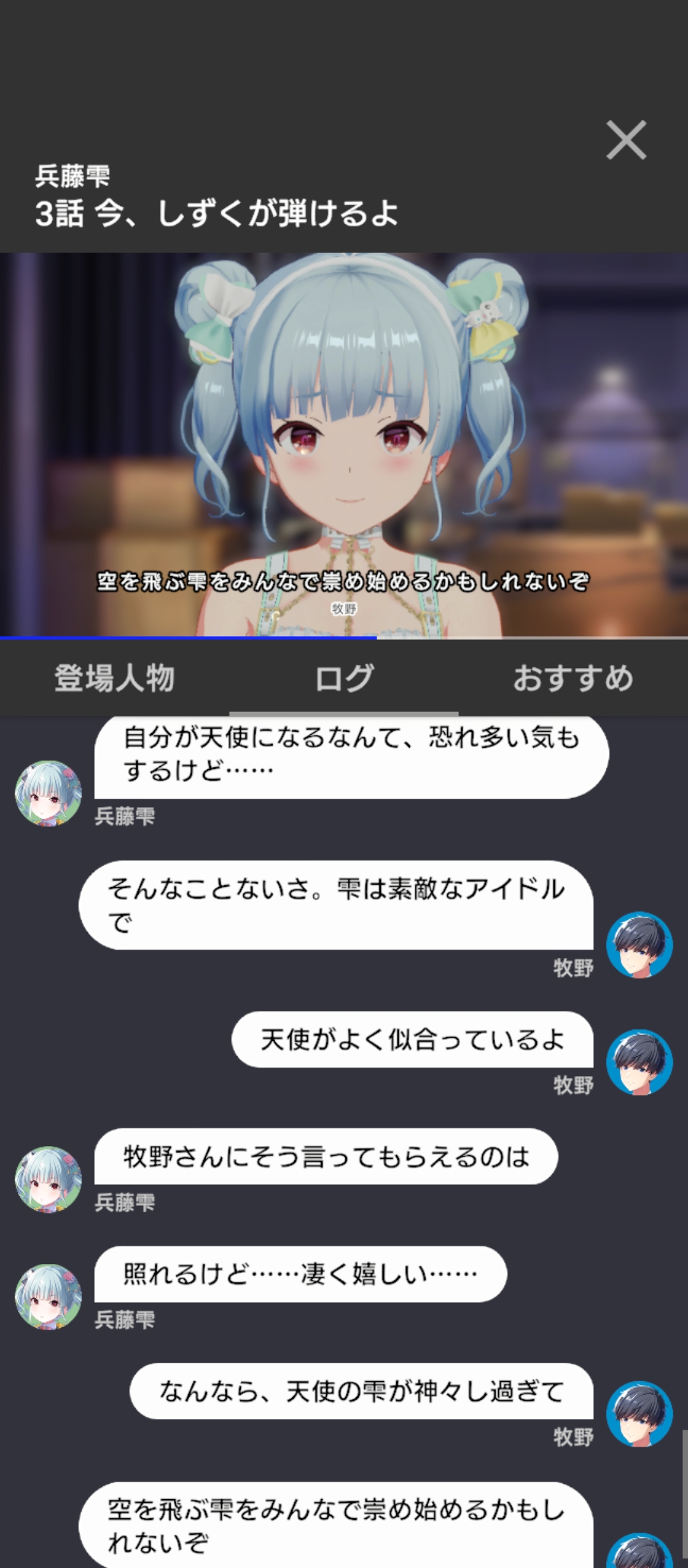Screen dimensions: 688x1568
Task: Jump to log line 照れるけど……凄く嬉しい……
Action: [300, 1274]
